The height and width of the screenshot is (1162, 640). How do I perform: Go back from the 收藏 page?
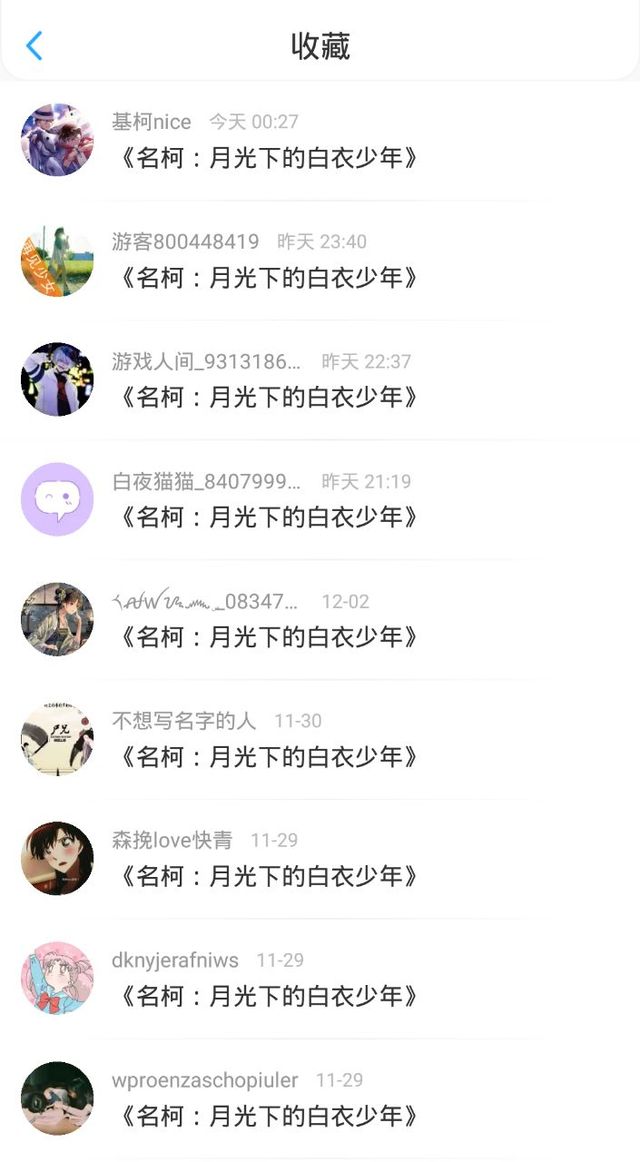[34, 45]
